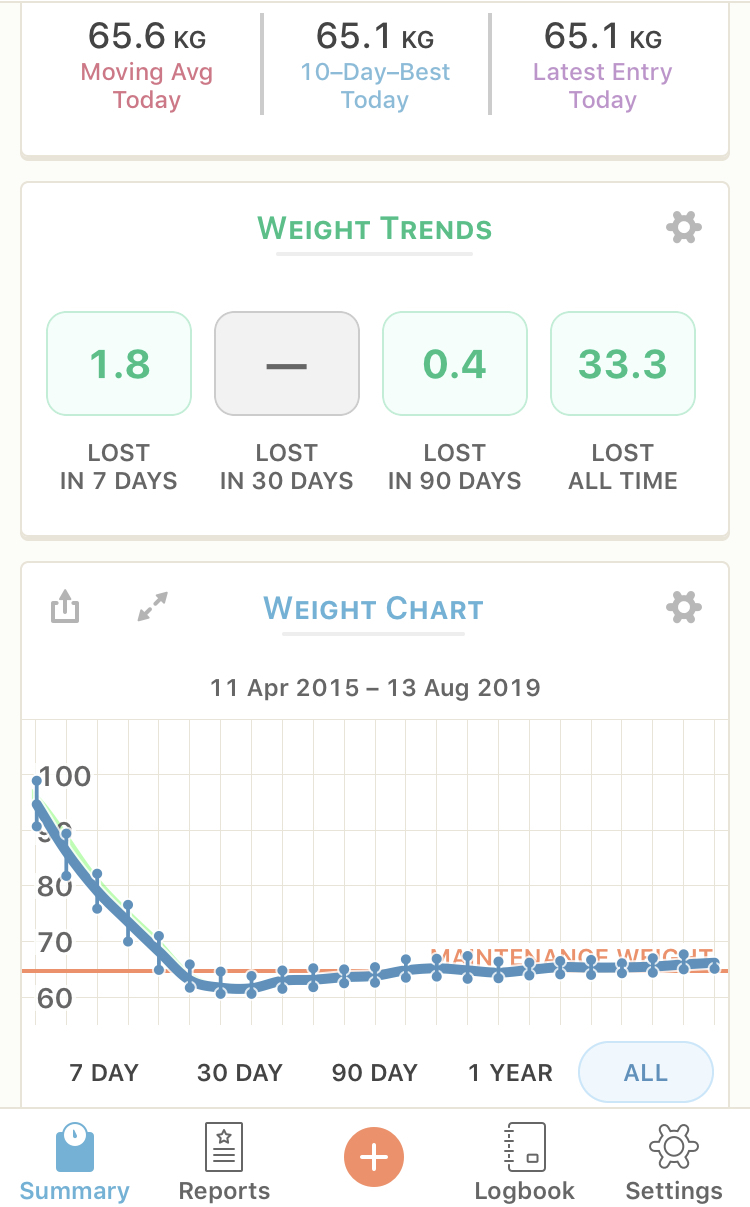Select the ALL chart range
The image size is (750, 1207).
click(x=646, y=1073)
